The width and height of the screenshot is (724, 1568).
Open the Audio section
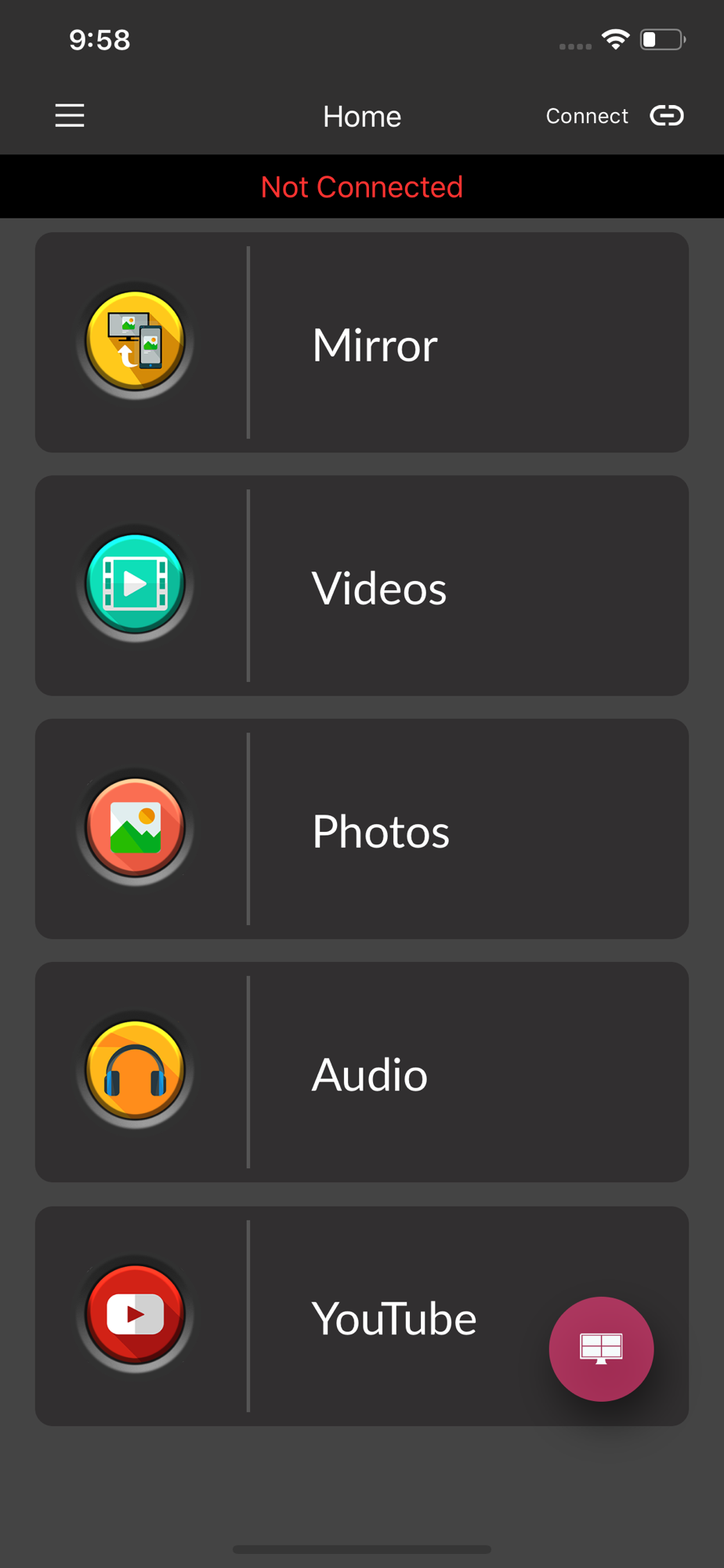click(361, 1072)
